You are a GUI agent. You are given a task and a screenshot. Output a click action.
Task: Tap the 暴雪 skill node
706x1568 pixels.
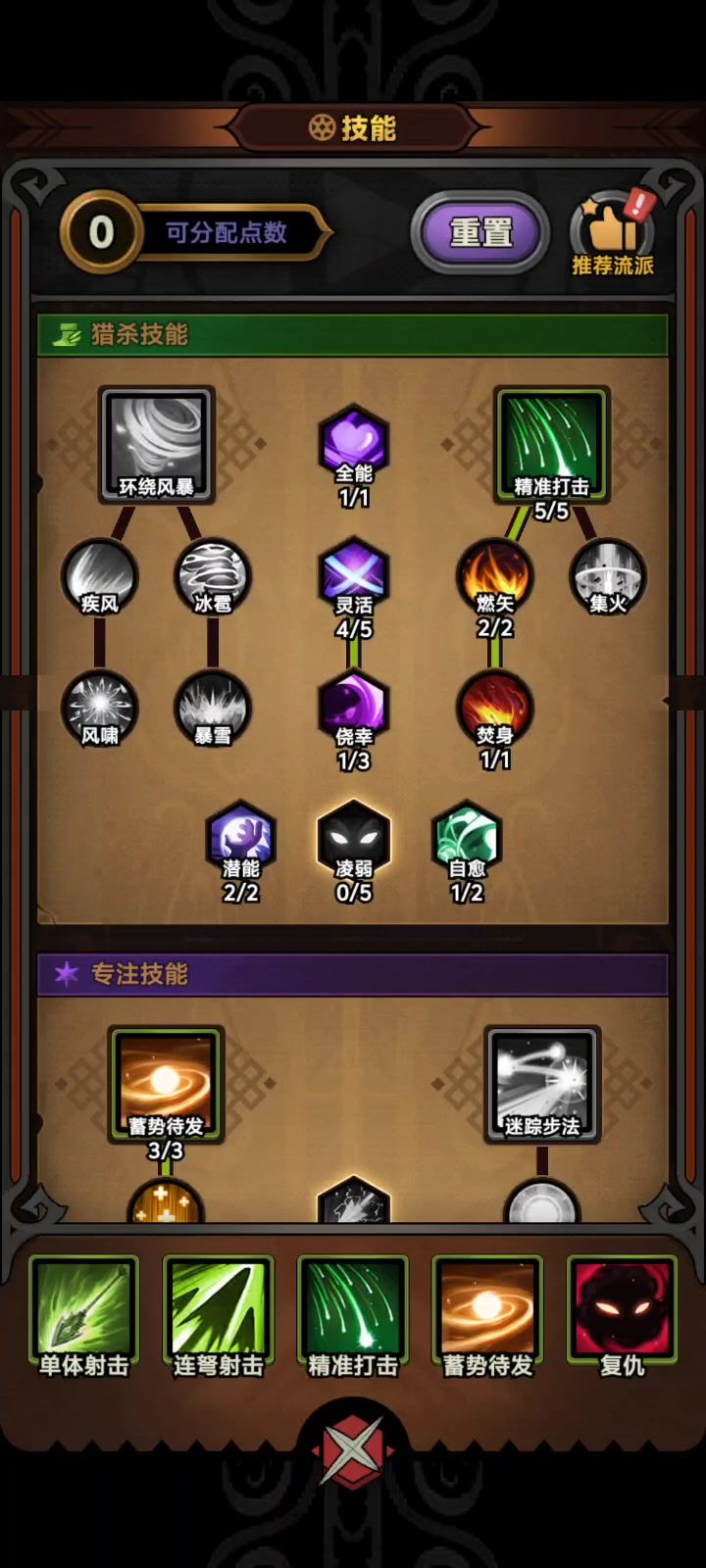coord(213,709)
